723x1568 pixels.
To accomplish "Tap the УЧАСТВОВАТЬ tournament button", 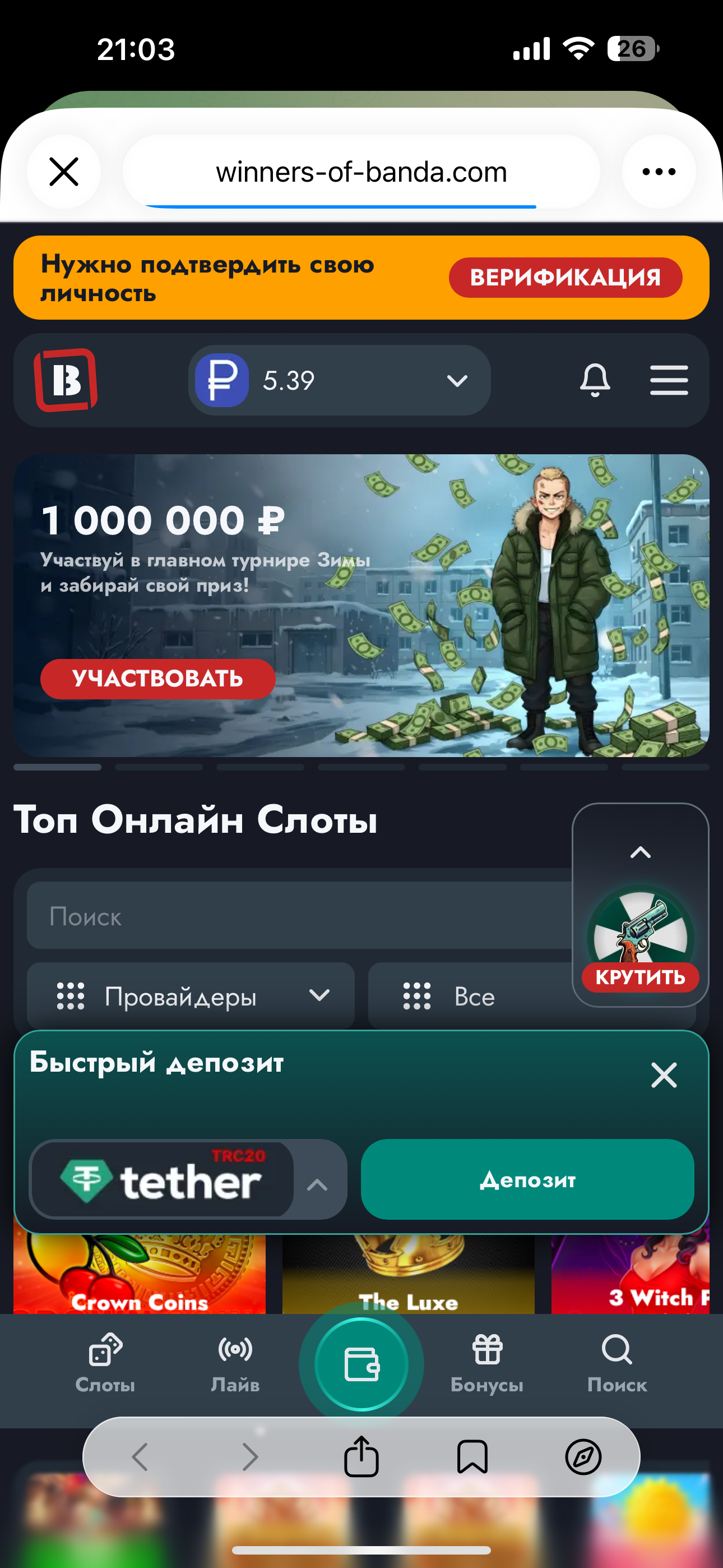I will [x=157, y=678].
